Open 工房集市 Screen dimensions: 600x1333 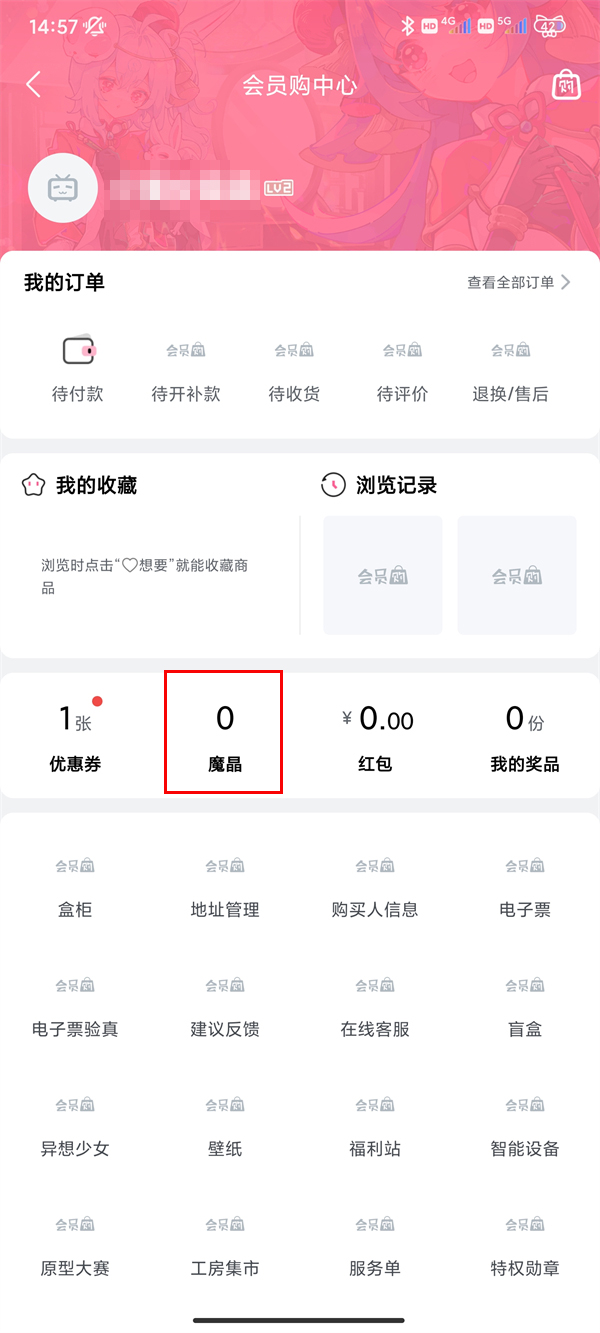pos(225,1248)
